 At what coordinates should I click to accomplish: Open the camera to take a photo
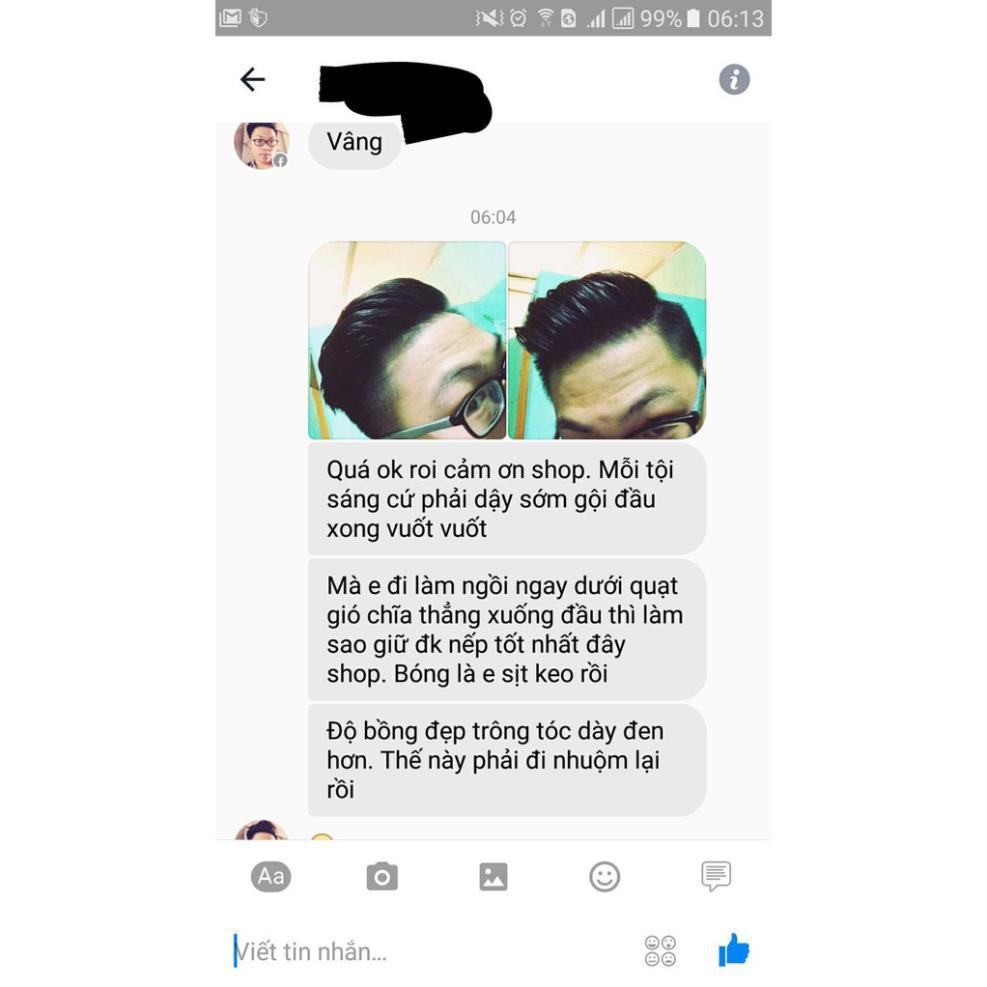point(382,877)
